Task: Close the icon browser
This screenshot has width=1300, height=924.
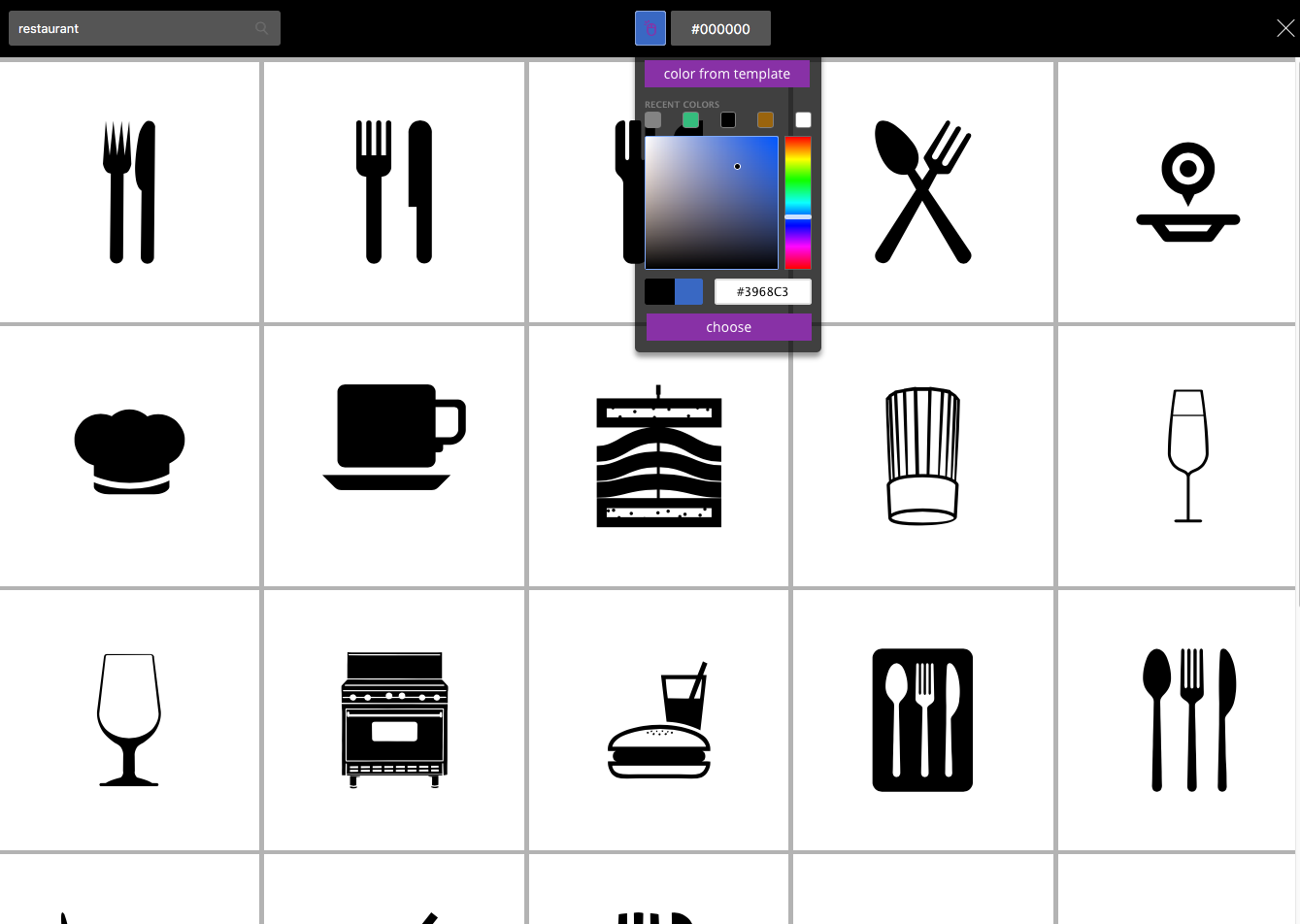Action: 1284,28
